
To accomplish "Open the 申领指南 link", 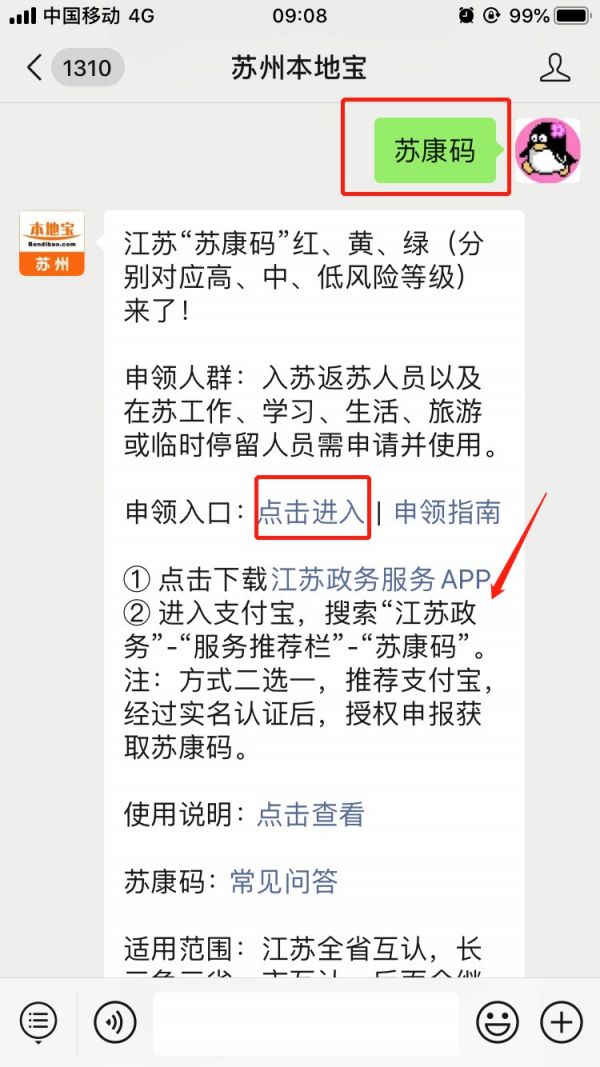I will point(447,513).
